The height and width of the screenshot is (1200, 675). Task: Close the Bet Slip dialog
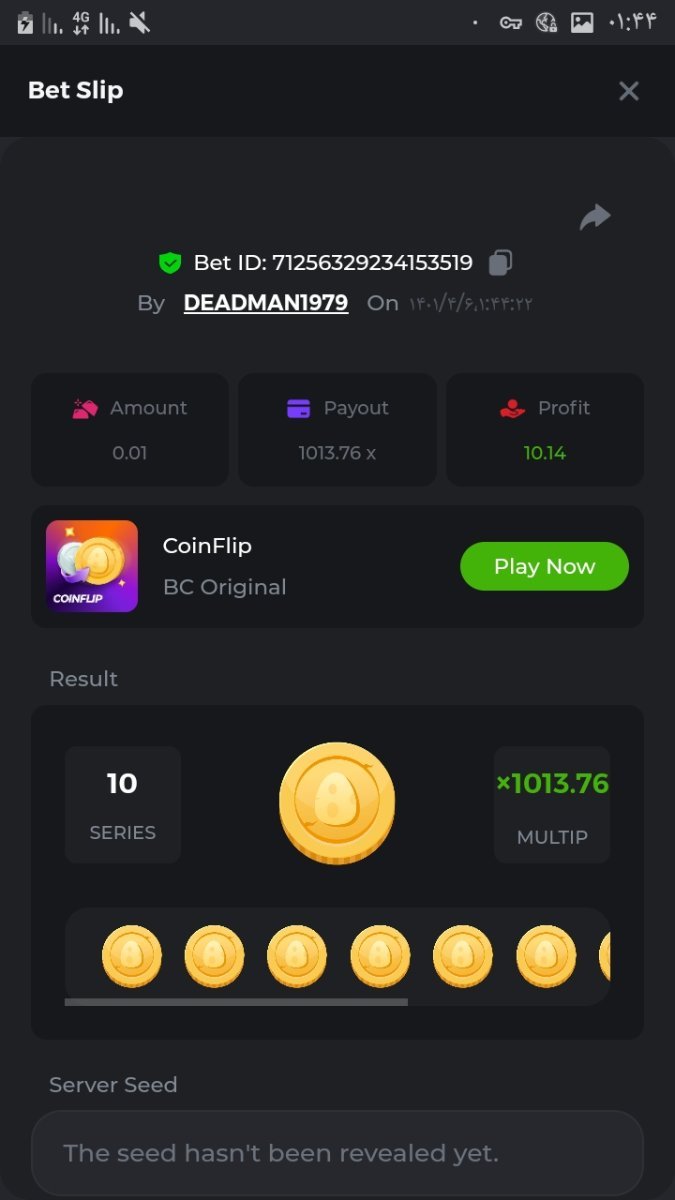coord(628,91)
